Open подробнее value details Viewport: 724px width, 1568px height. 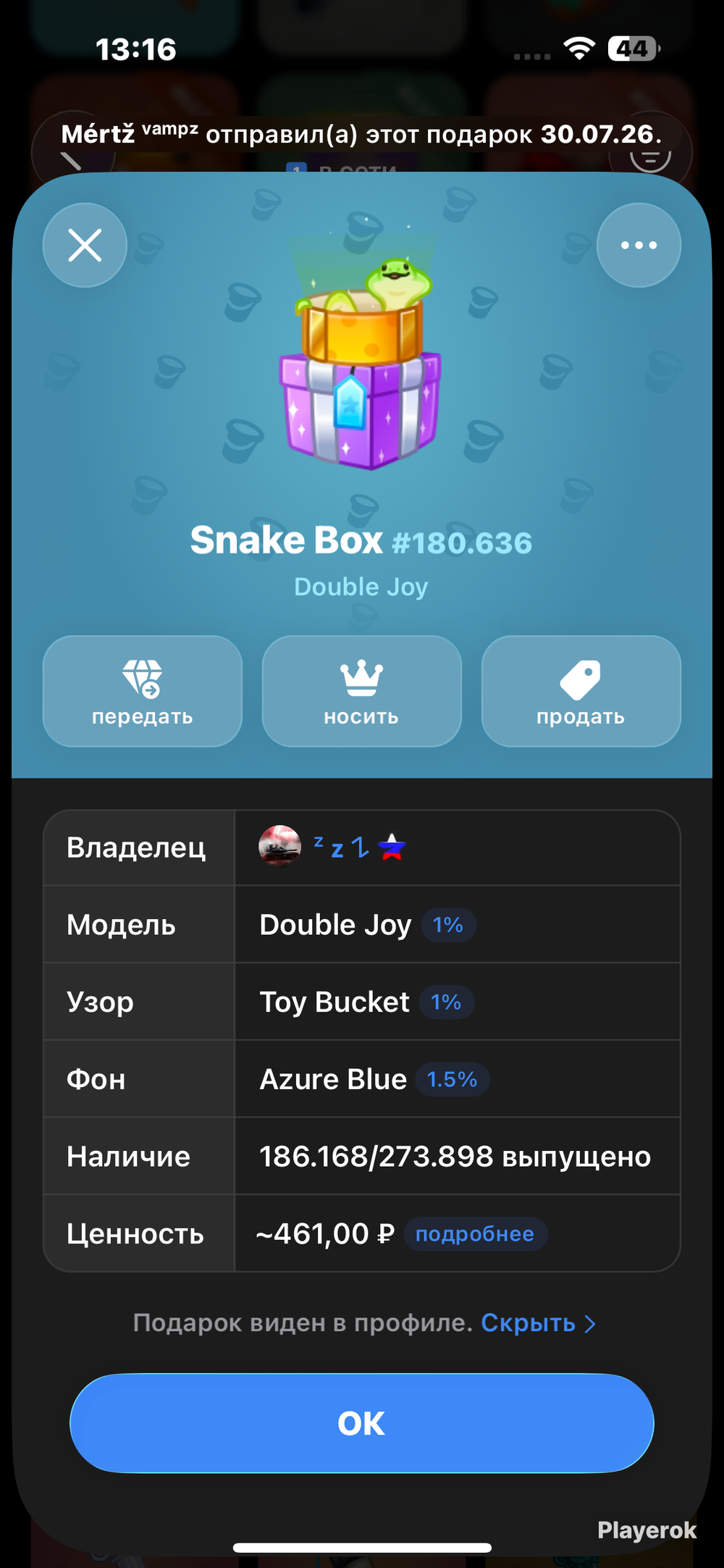click(475, 1234)
